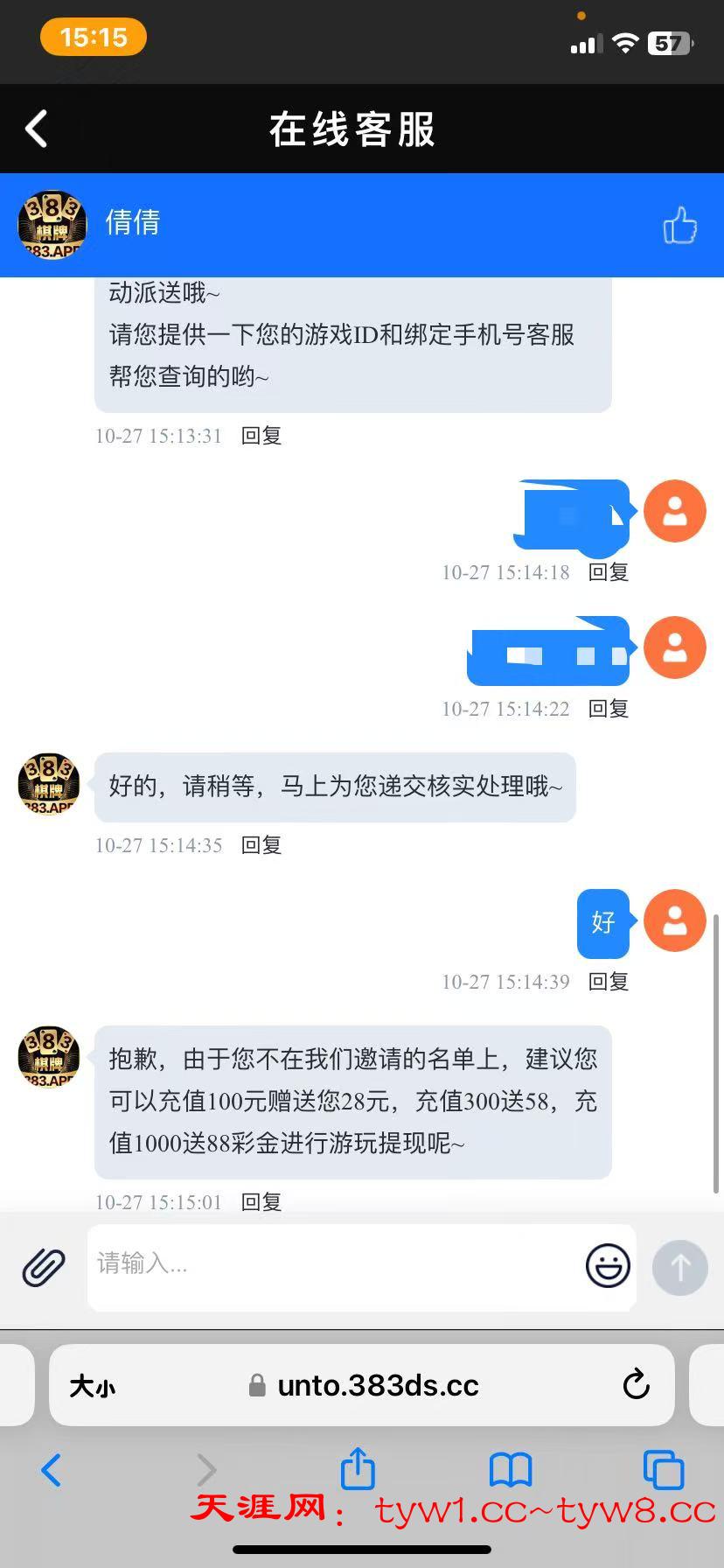The width and height of the screenshot is (724, 1568).
Task: Open Safari's 大小 page settings
Action: [93, 1386]
